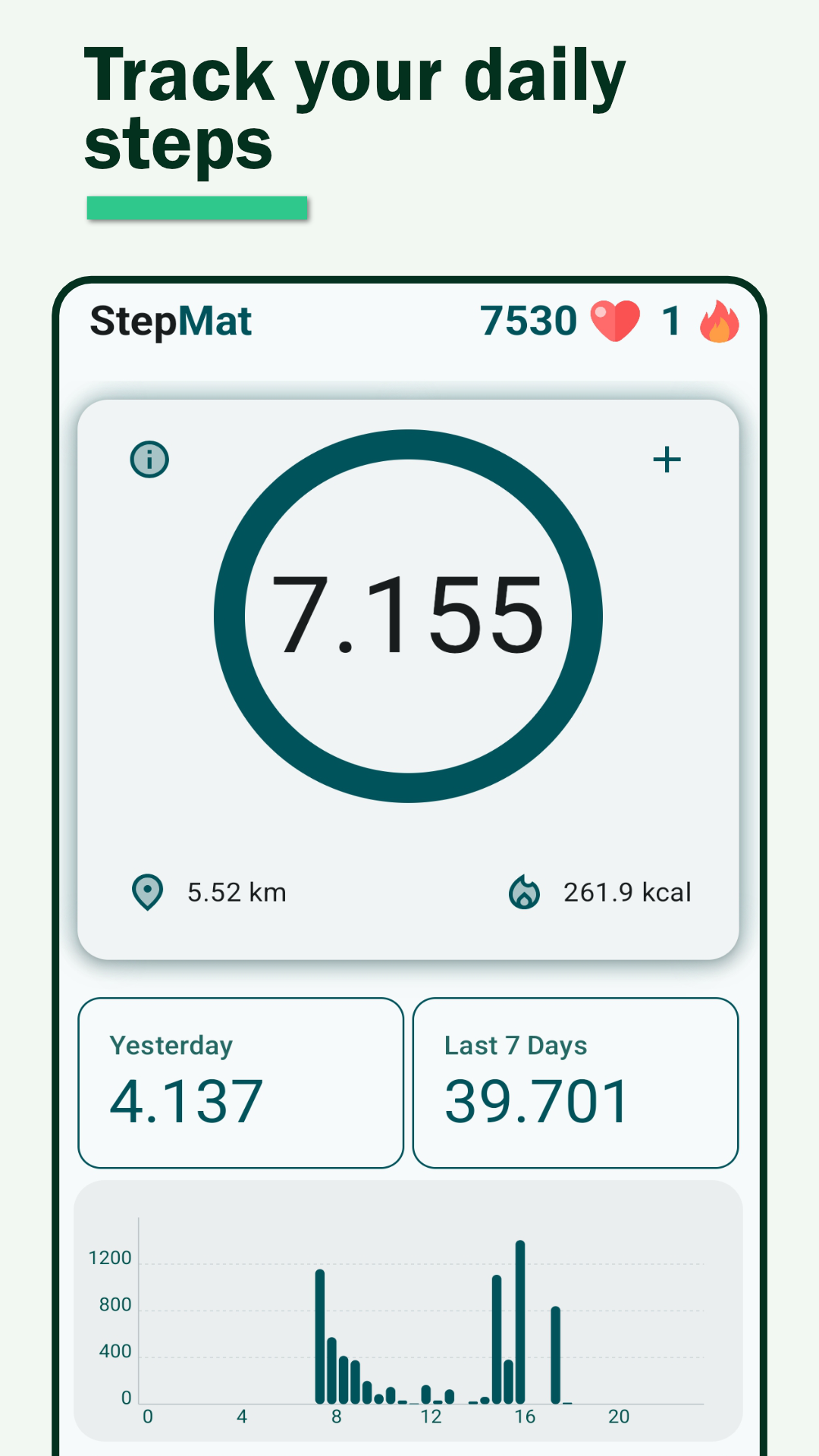Tap the heart count number 7530
Image resolution: width=819 pixels, height=1456 pixels.
click(529, 320)
